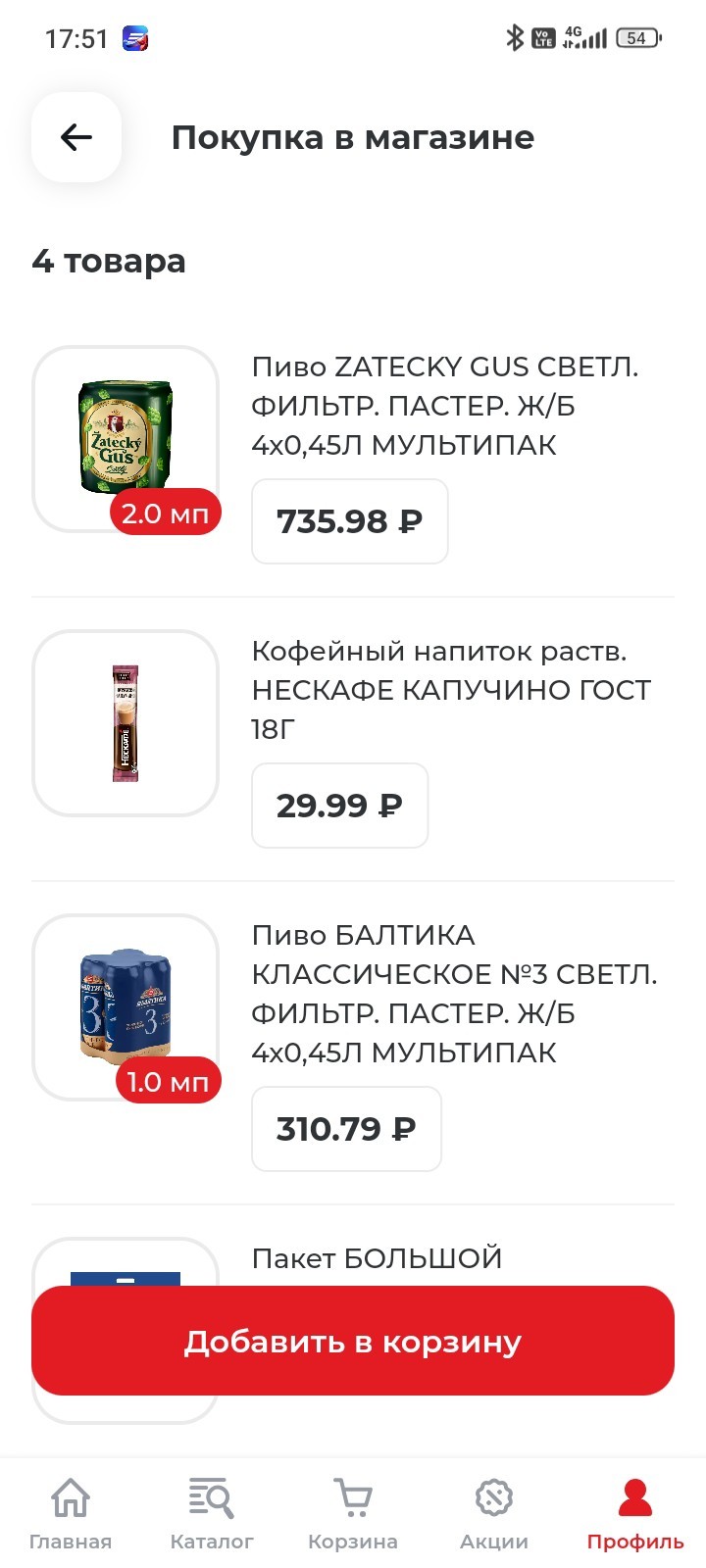The height and width of the screenshot is (1568, 706).
Task: Go to the Корзина tab
Action: tap(353, 1514)
